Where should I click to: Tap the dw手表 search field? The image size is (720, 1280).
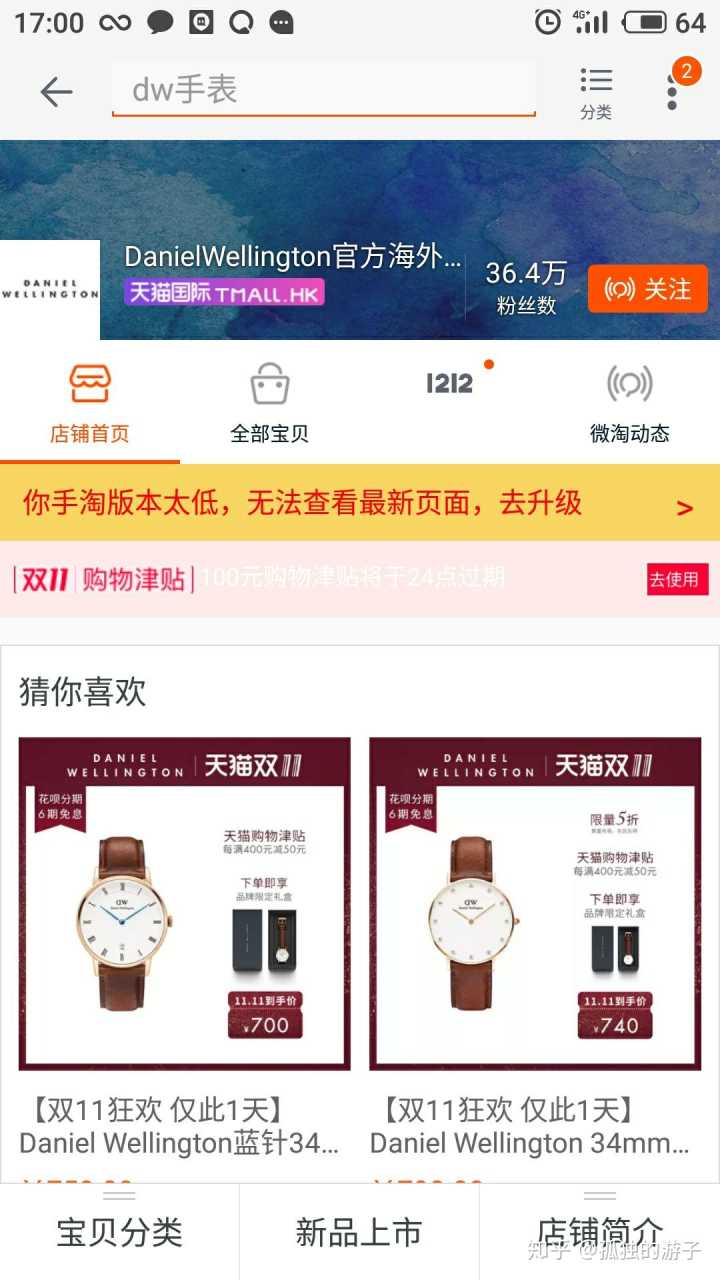click(x=323, y=90)
